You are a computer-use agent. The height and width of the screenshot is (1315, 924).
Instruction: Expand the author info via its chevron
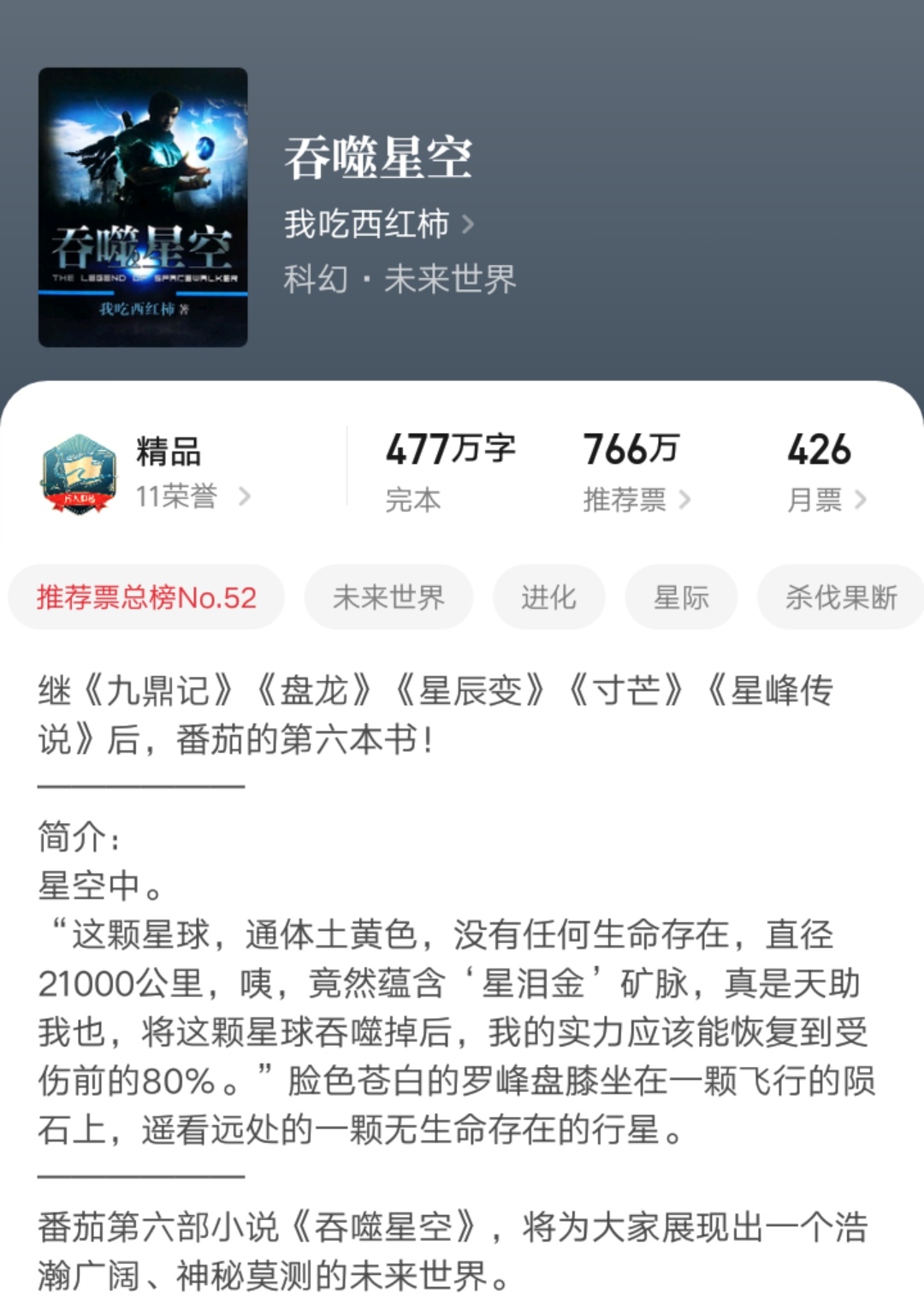click(469, 222)
